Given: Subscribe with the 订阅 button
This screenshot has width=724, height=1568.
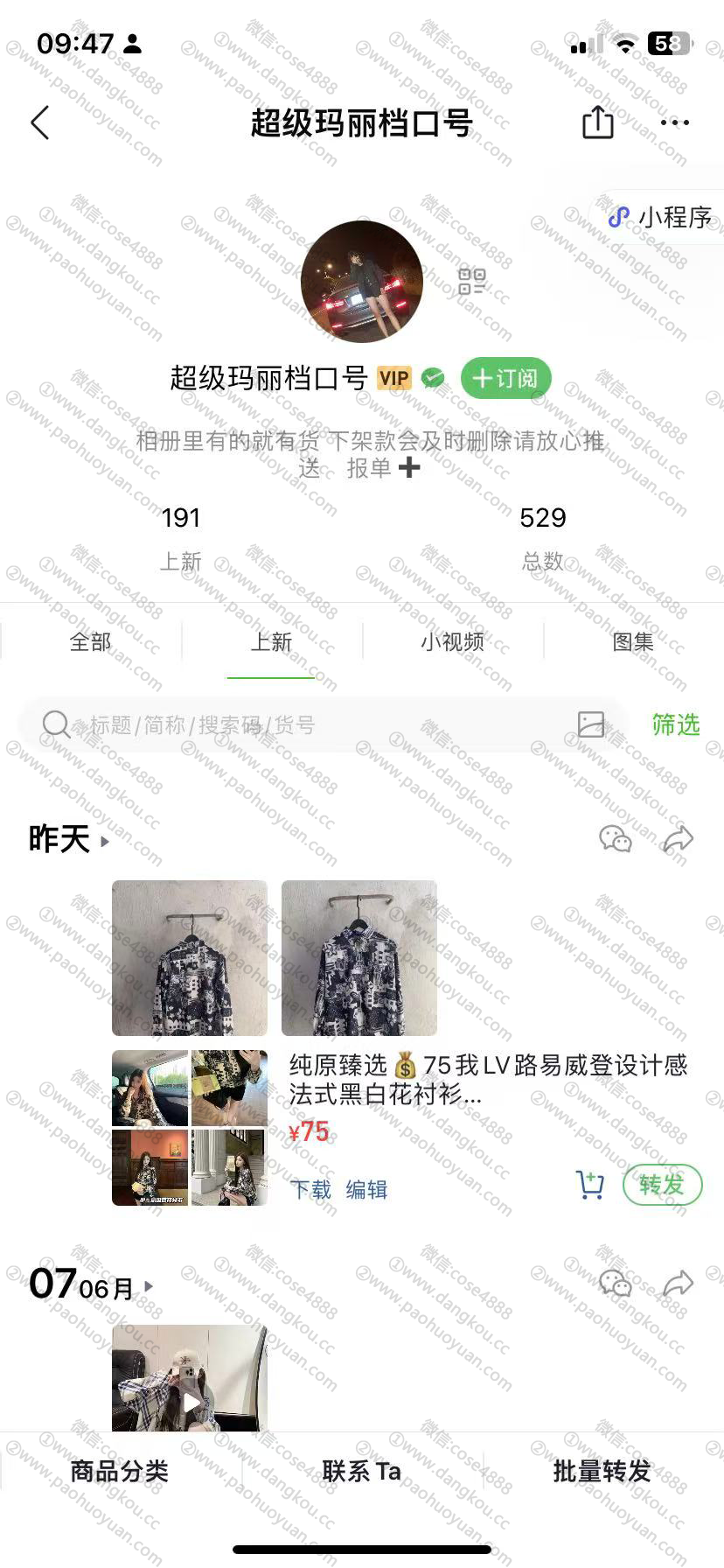Looking at the screenshot, I should click(x=505, y=378).
